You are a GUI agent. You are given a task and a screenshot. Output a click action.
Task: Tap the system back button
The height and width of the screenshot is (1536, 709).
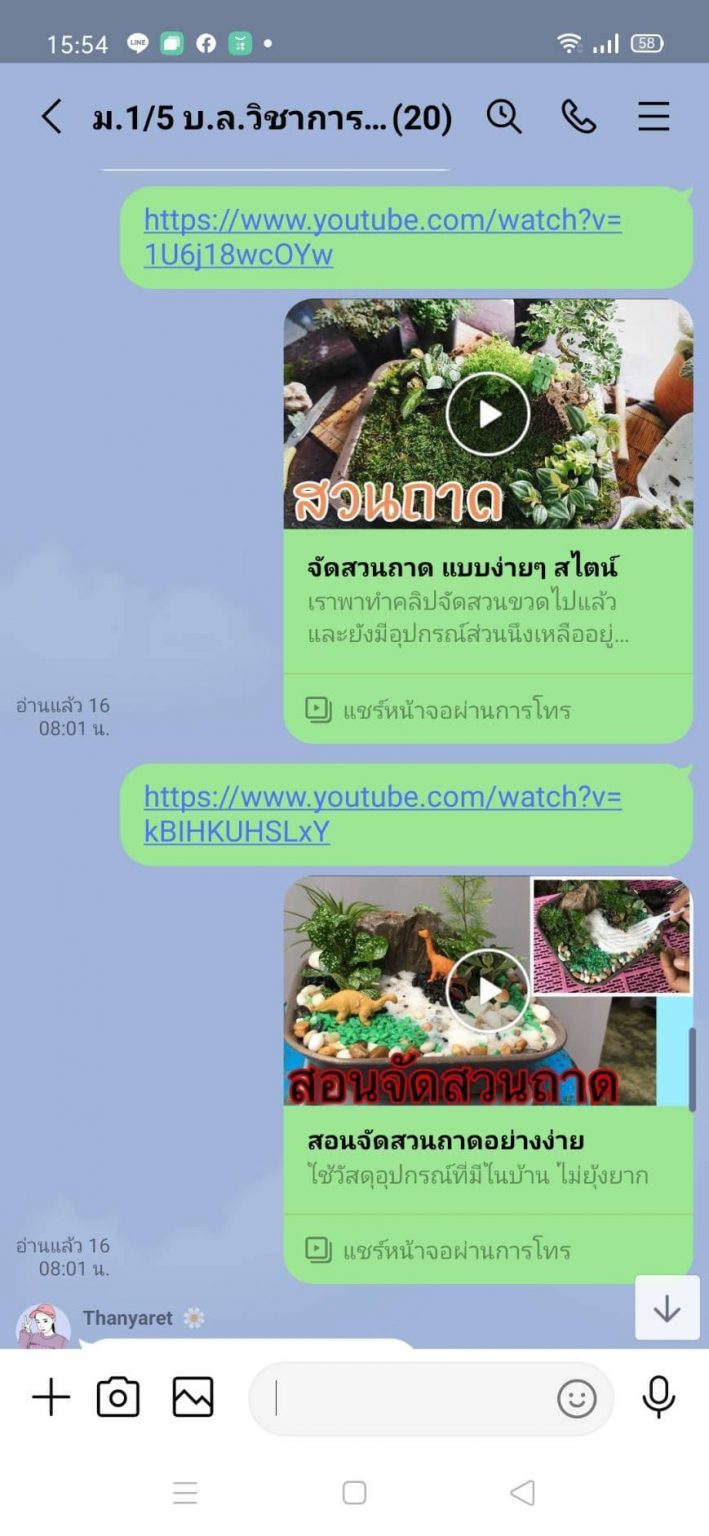click(x=522, y=1493)
